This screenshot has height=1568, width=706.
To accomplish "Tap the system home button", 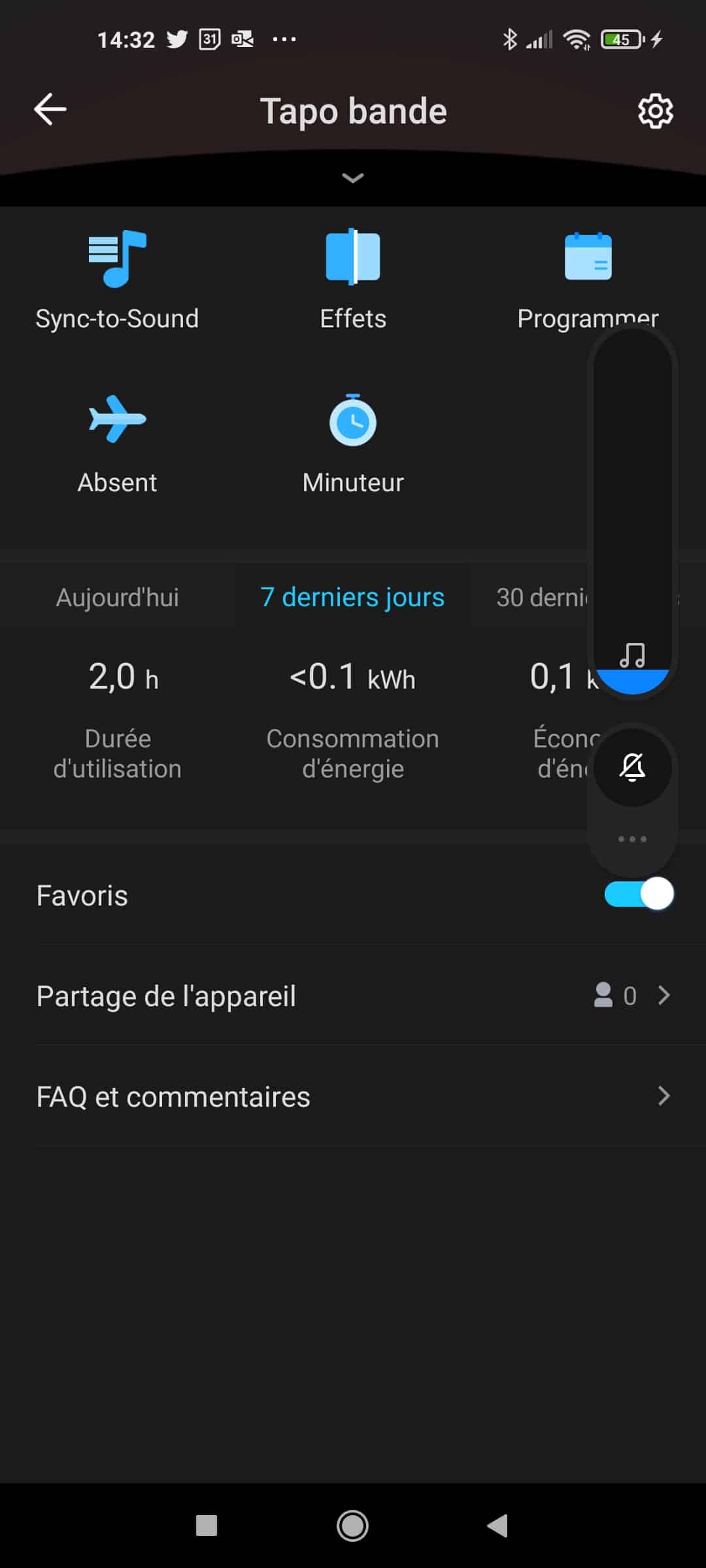I will [352, 1526].
